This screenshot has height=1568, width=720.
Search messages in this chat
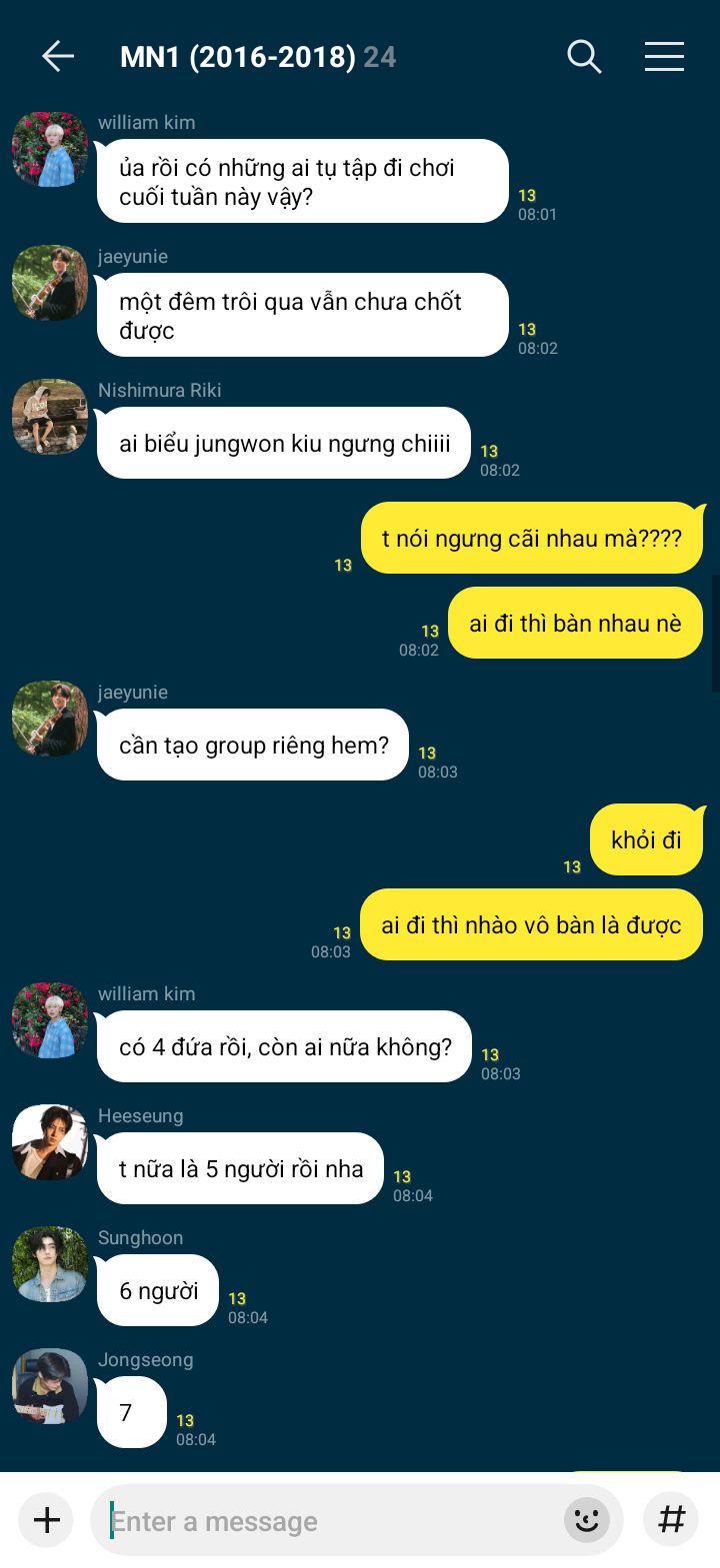[x=584, y=57]
